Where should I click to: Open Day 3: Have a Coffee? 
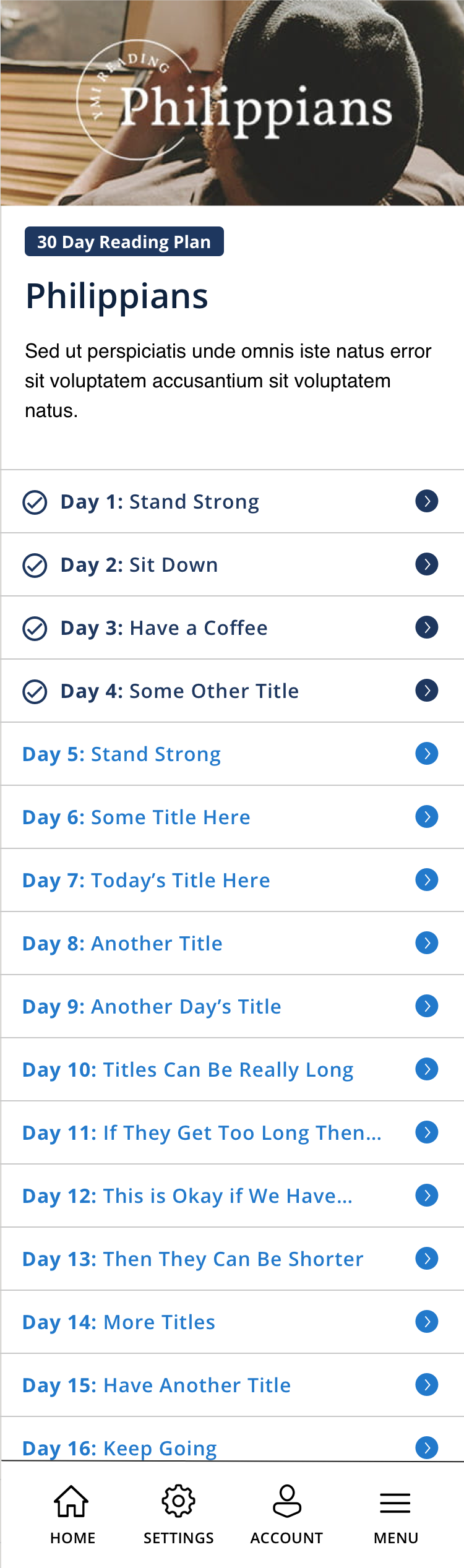click(232, 627)
